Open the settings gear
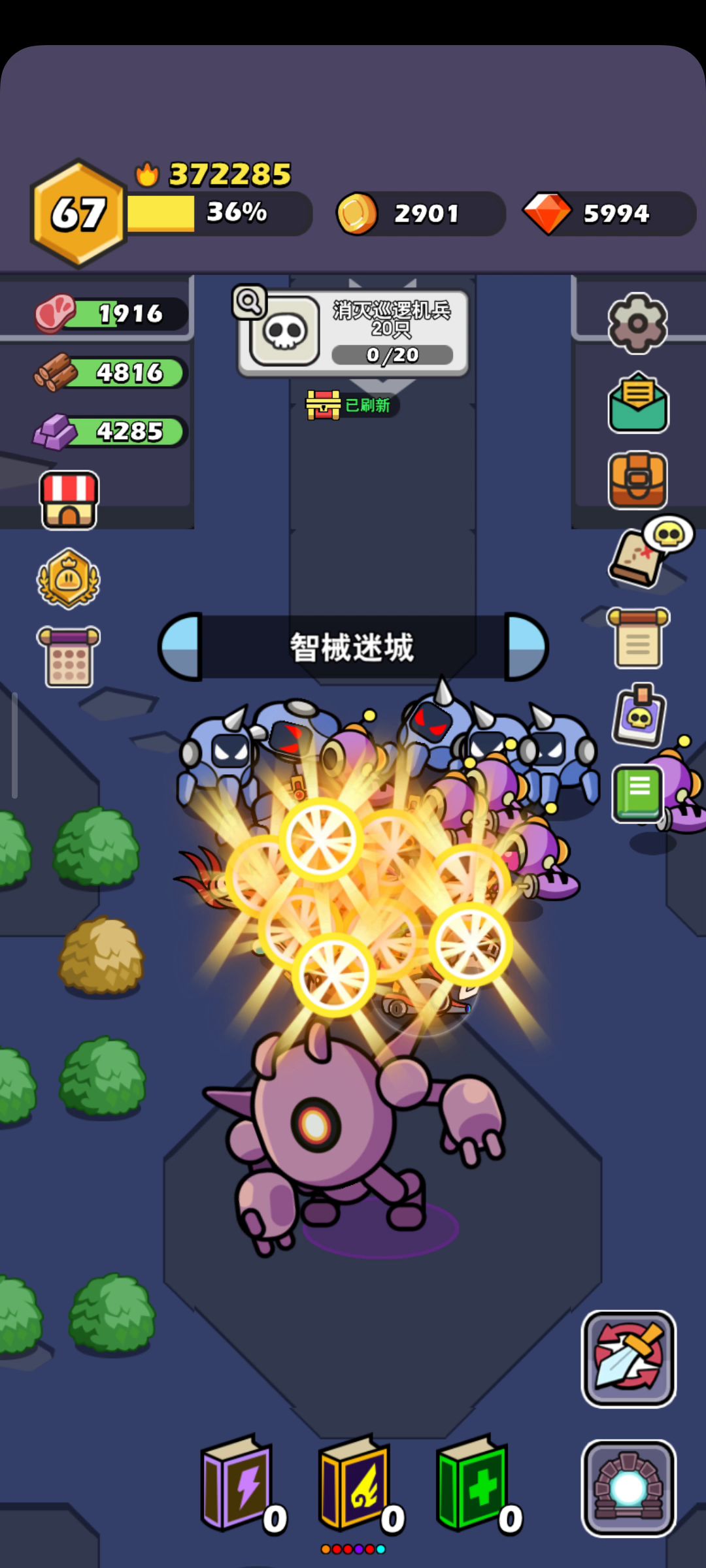The image size is (706, 1568). tap(637, 323)
